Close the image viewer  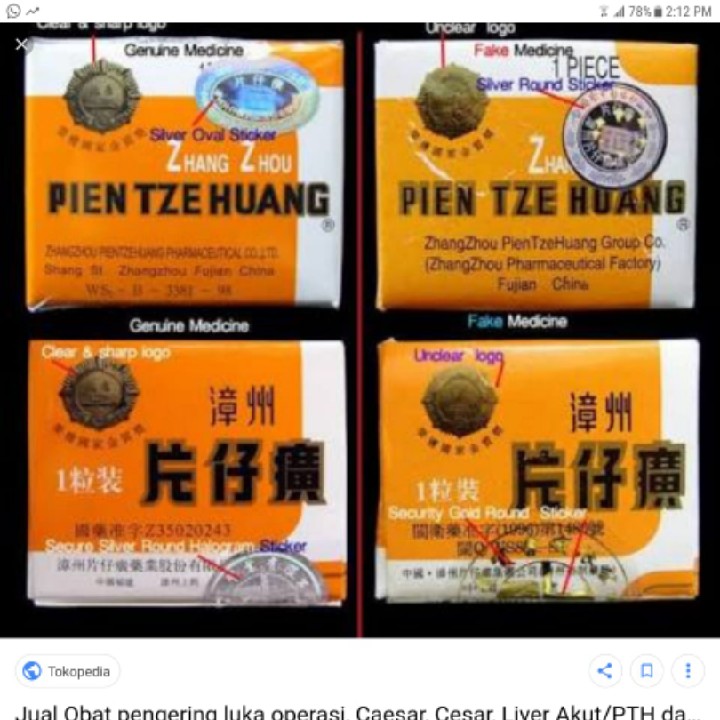[23, 44]
